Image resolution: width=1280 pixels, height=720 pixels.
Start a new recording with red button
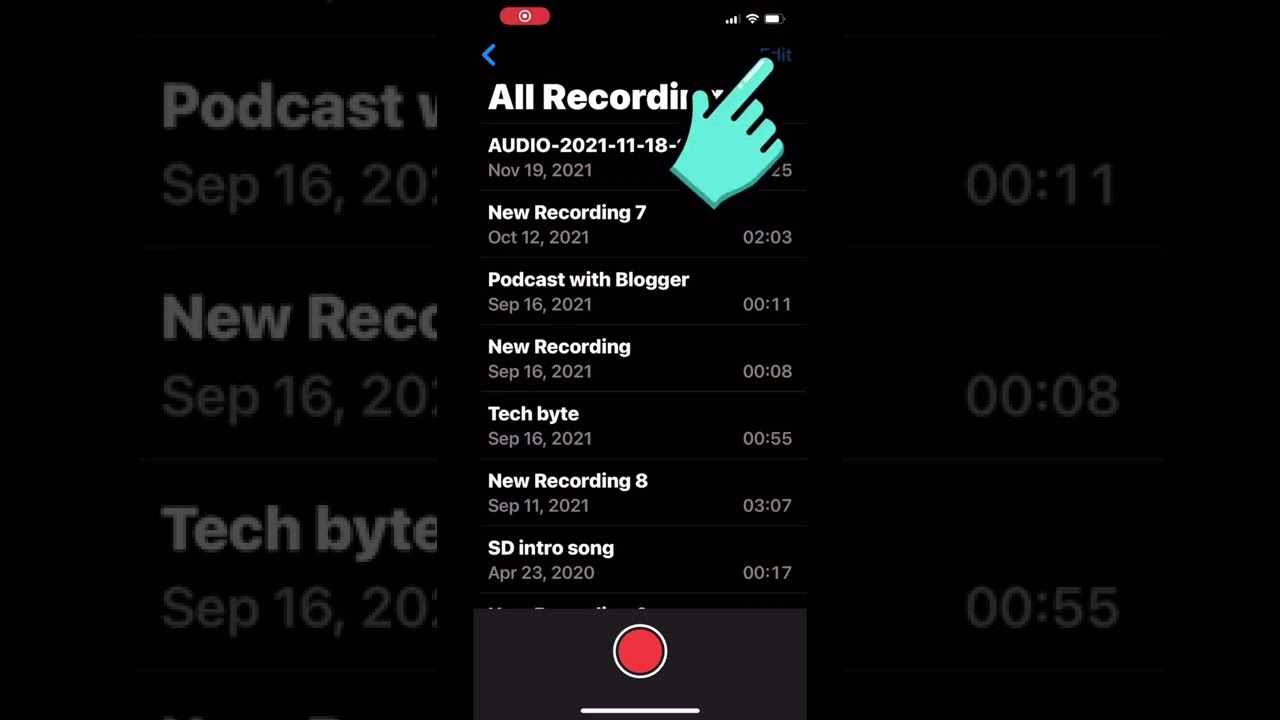(639, 651)
